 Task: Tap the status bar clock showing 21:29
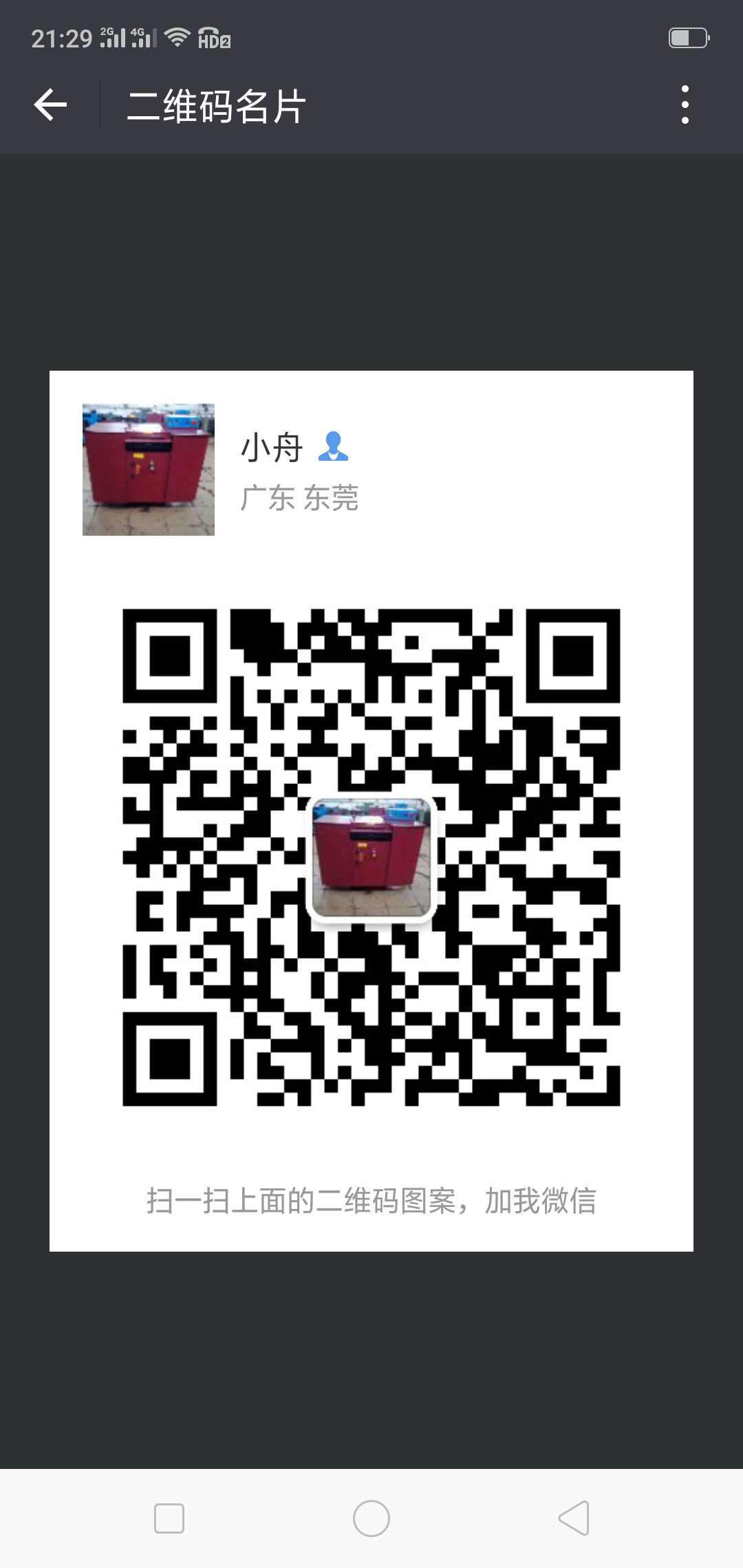61,39
